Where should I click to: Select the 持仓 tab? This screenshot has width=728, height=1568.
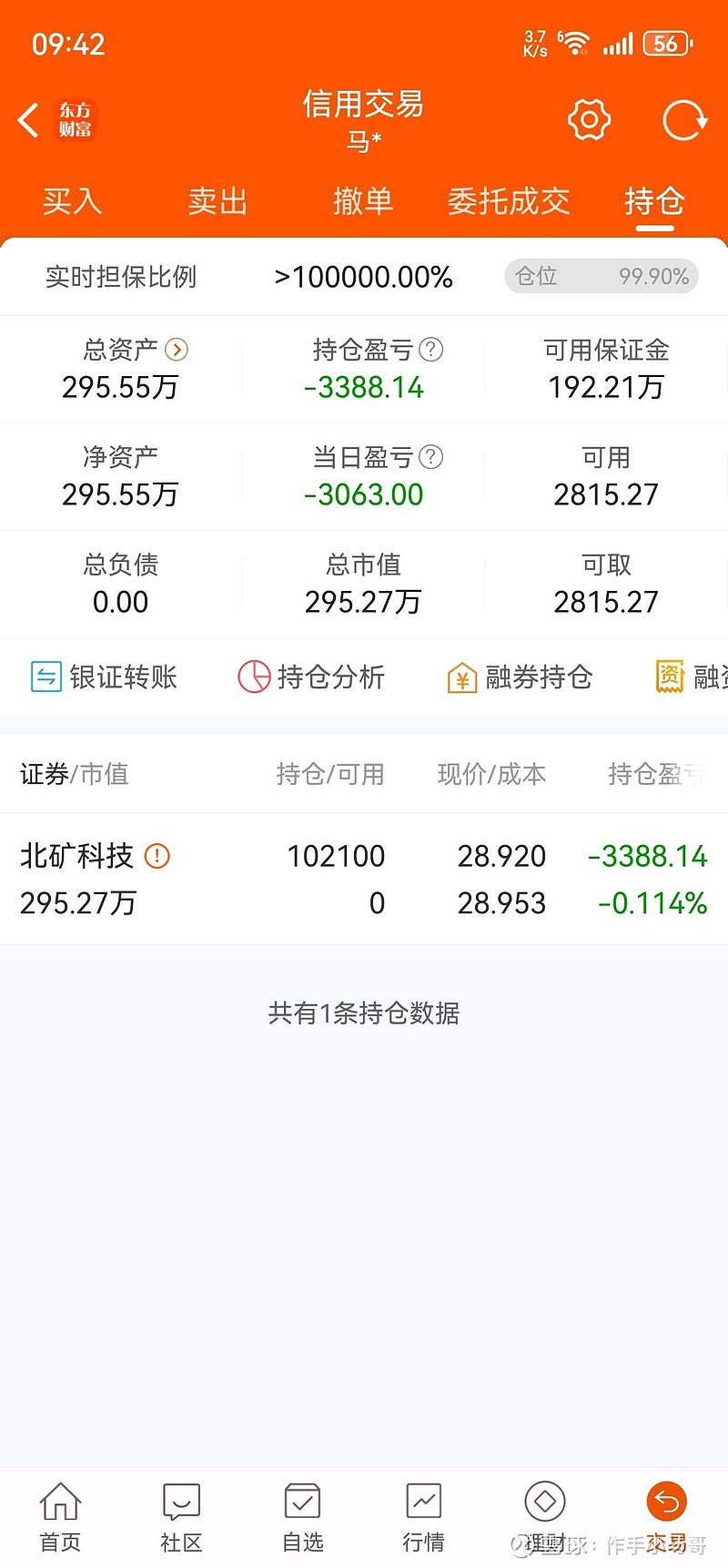(653, 201)
